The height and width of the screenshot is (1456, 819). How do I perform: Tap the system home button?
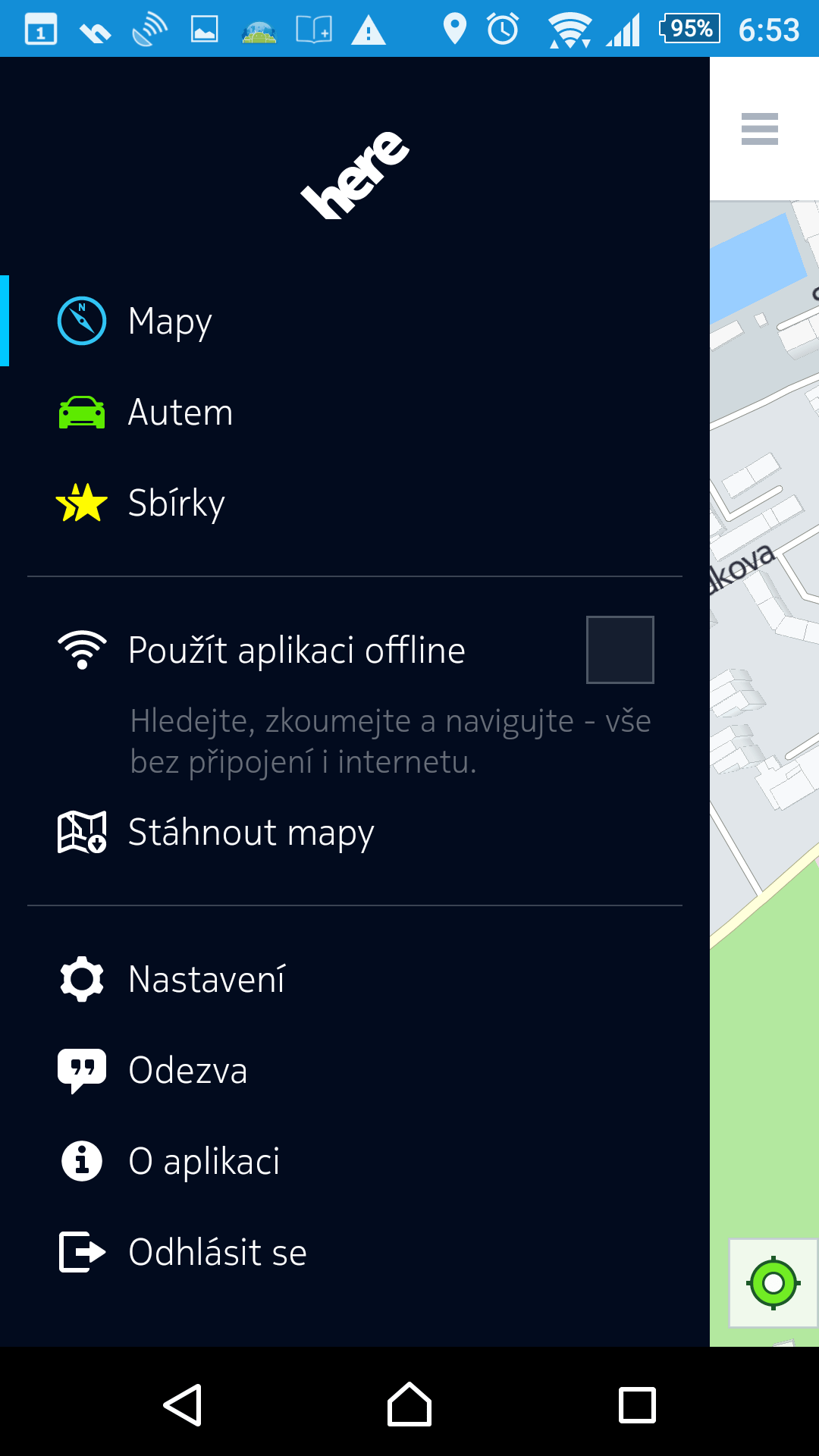pos(409,1405)
